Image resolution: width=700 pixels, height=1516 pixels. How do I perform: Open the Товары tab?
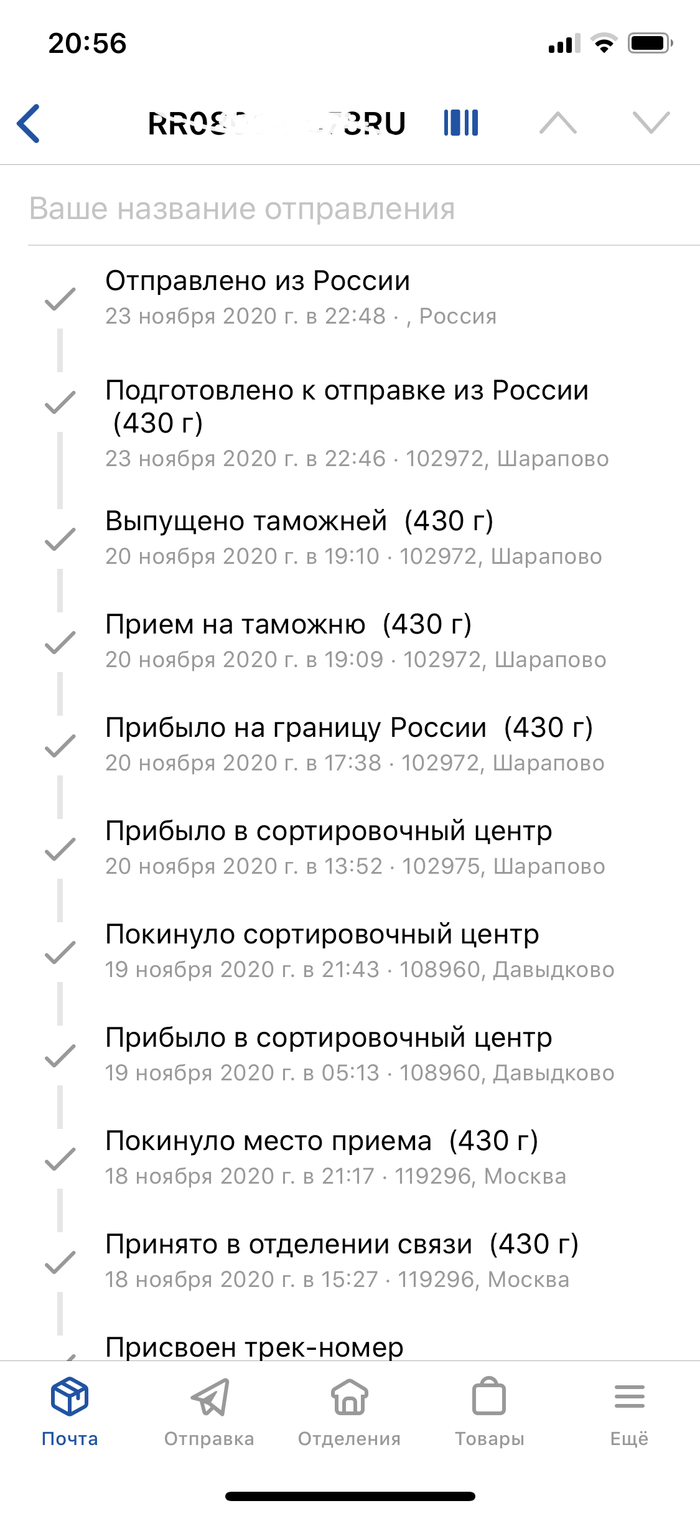pos(489,1412)
